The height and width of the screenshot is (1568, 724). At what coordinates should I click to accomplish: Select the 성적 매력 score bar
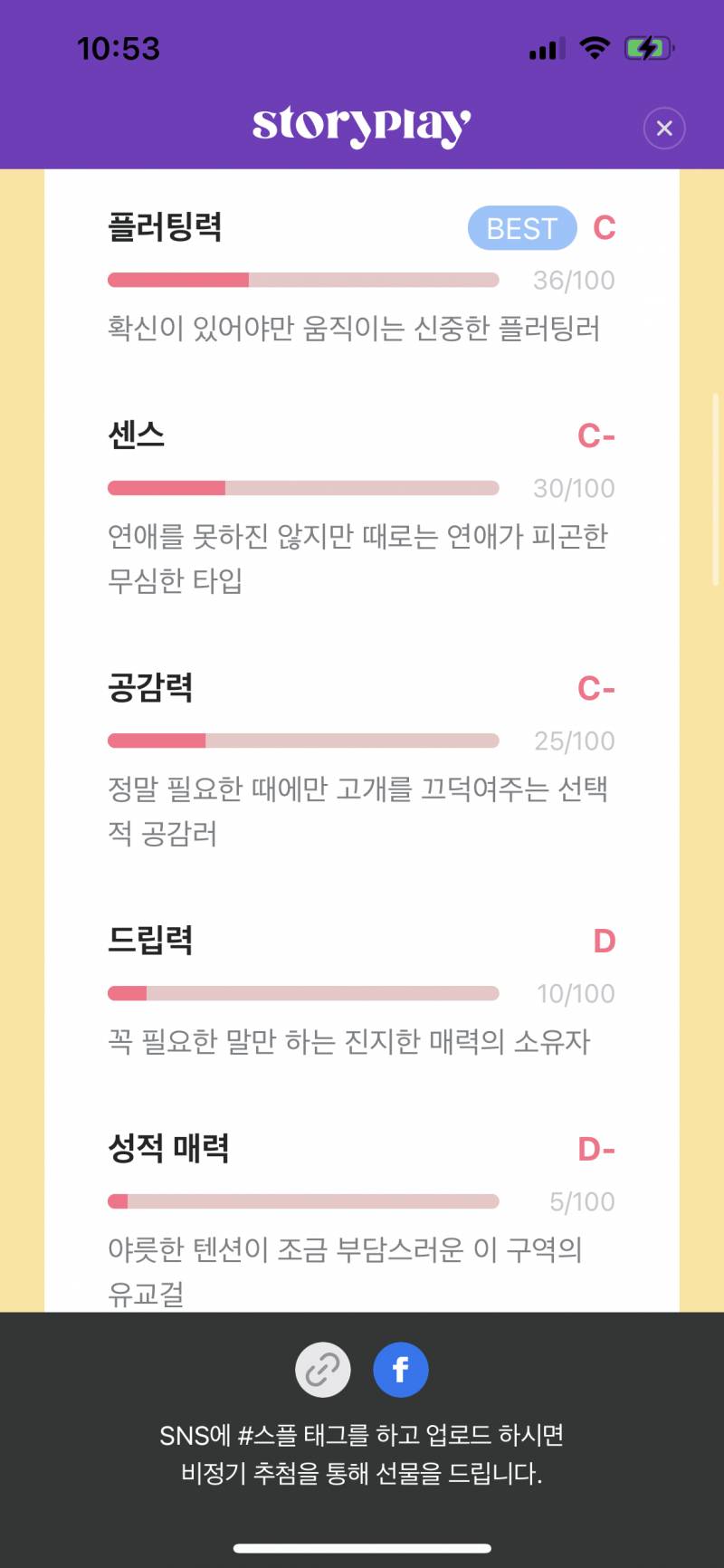coord(303,1201)
